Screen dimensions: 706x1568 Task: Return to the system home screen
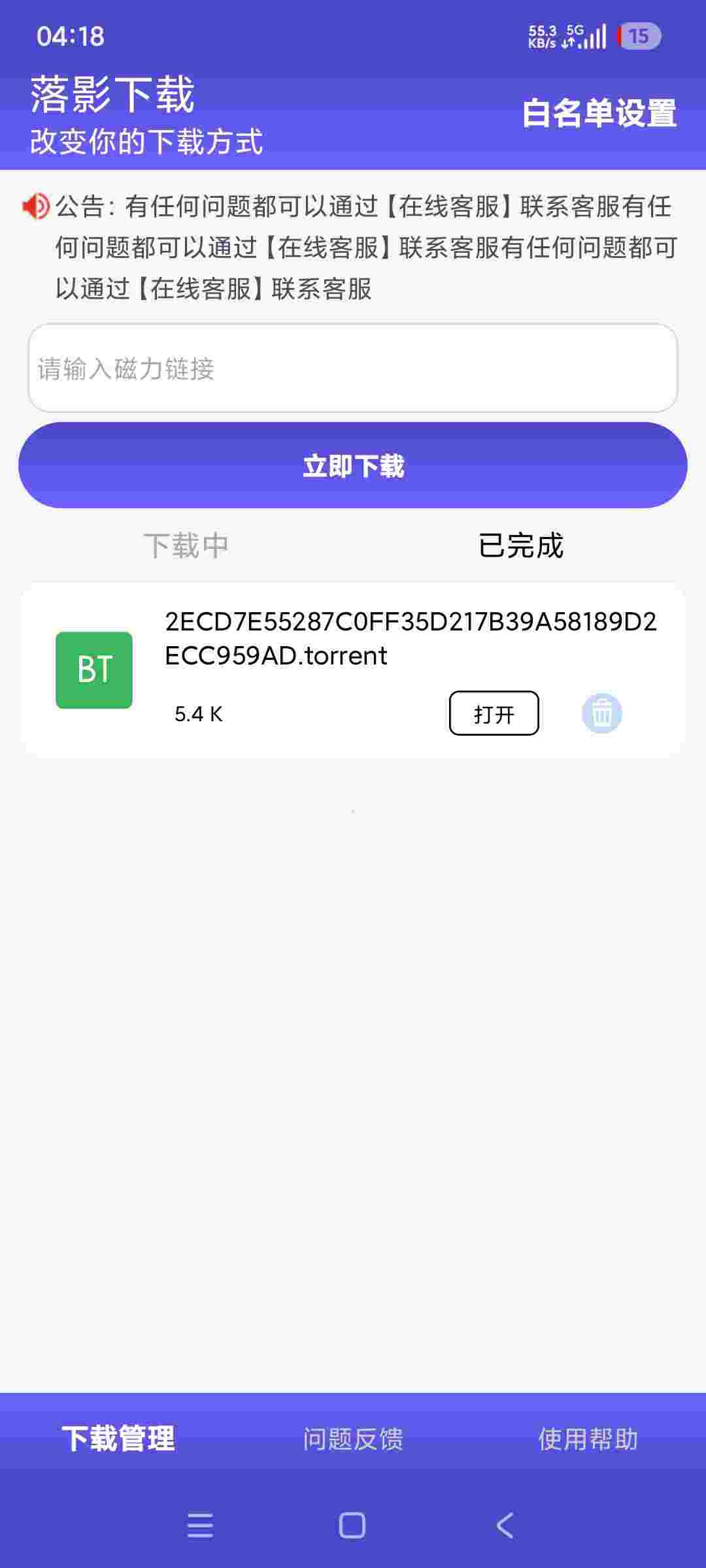coord(352,1526)
